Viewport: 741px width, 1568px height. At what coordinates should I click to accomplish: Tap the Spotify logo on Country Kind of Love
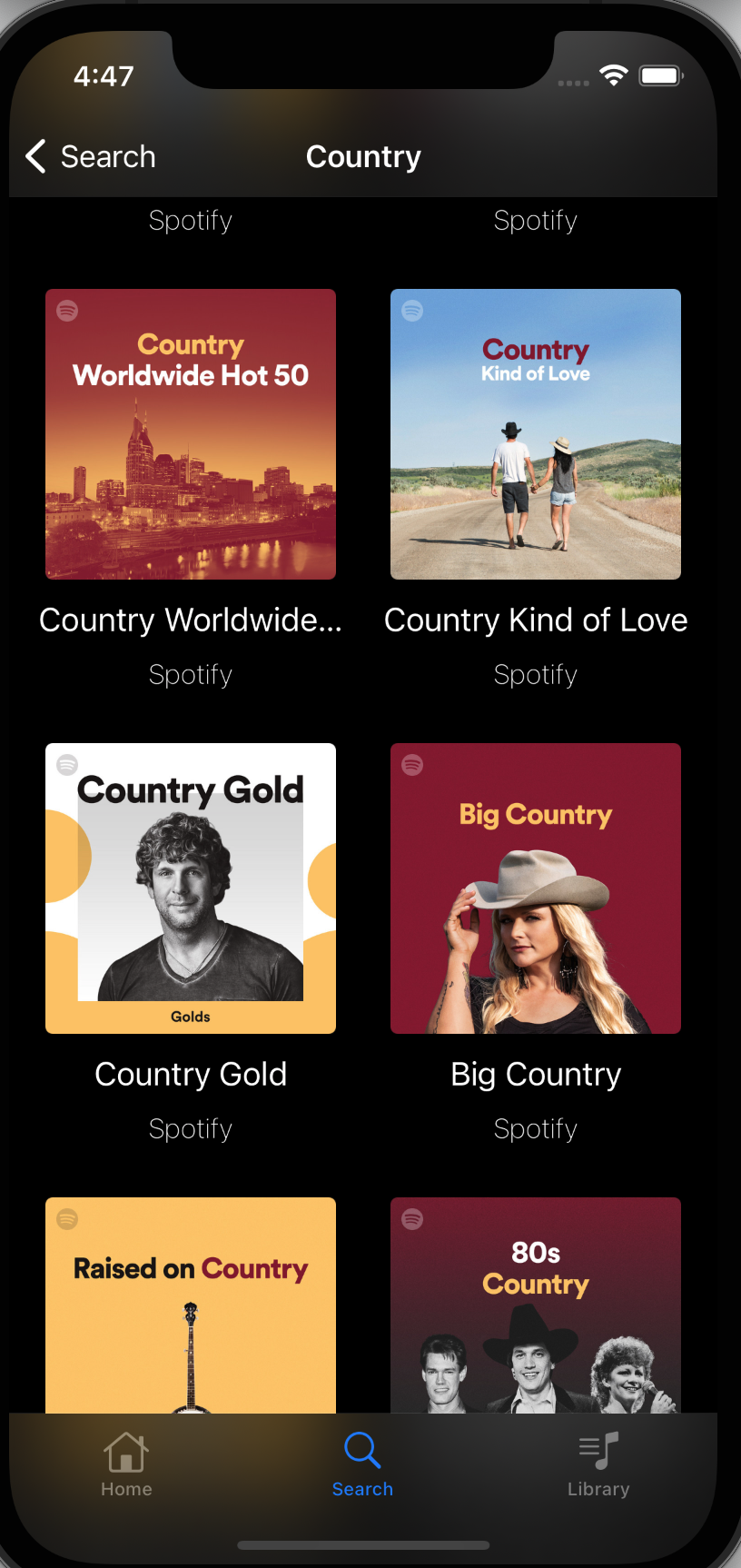click(412, 311)
